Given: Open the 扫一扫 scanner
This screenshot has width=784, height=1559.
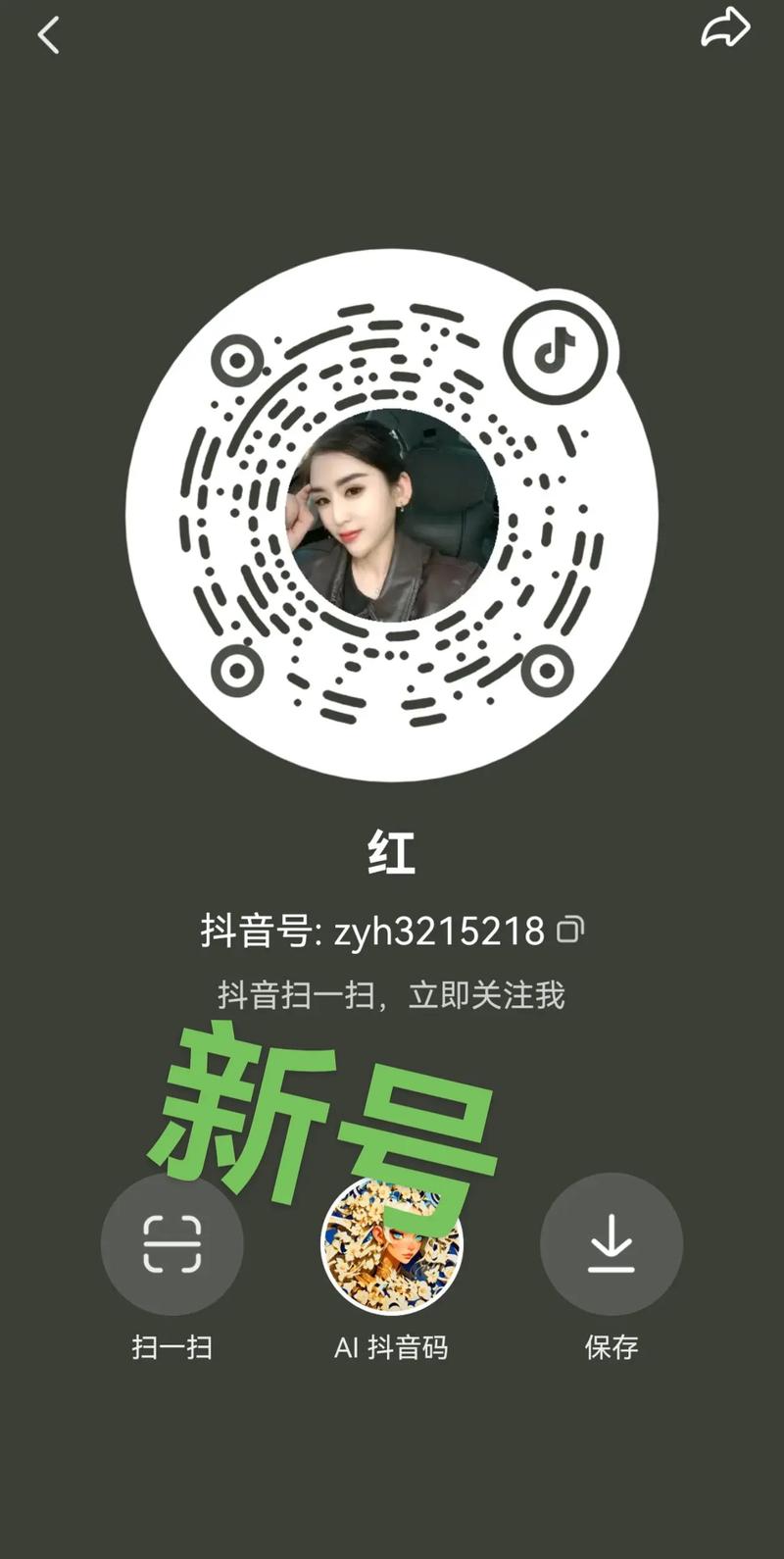Looking at the screenshot, I should tap(172, 1243).
